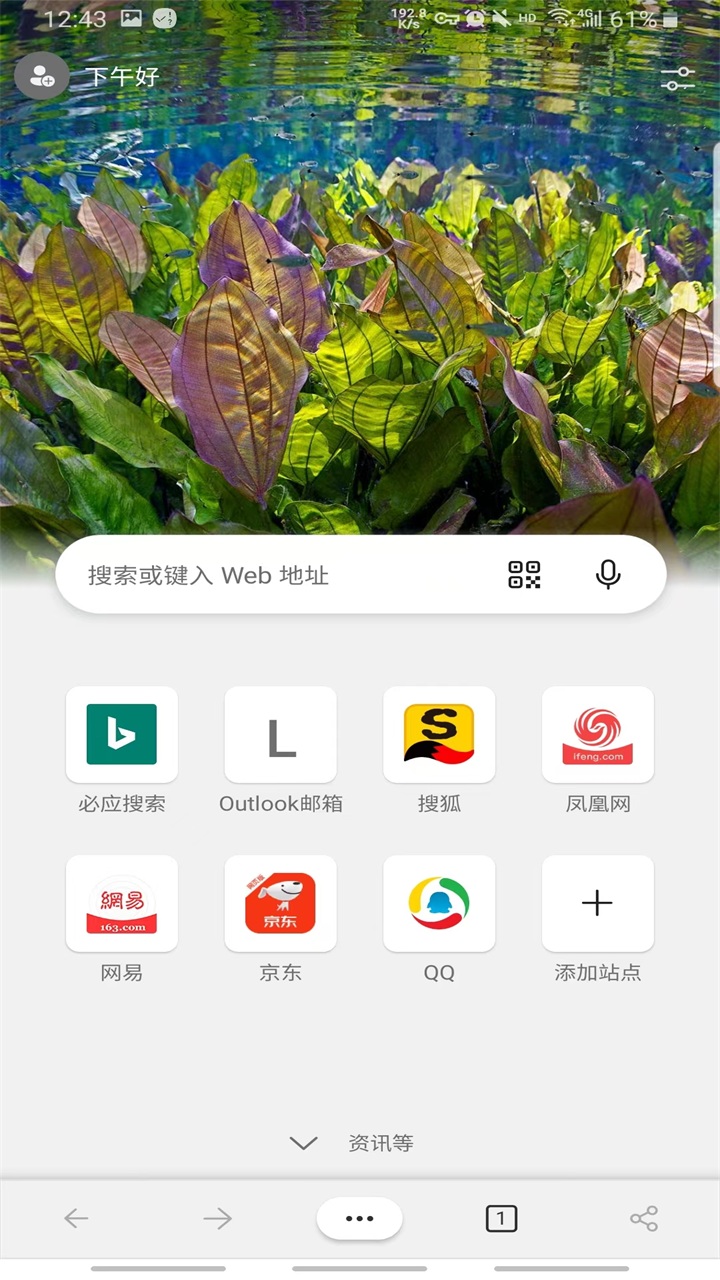Open the Outlook邮箱 shortcut

coord(281,735)
